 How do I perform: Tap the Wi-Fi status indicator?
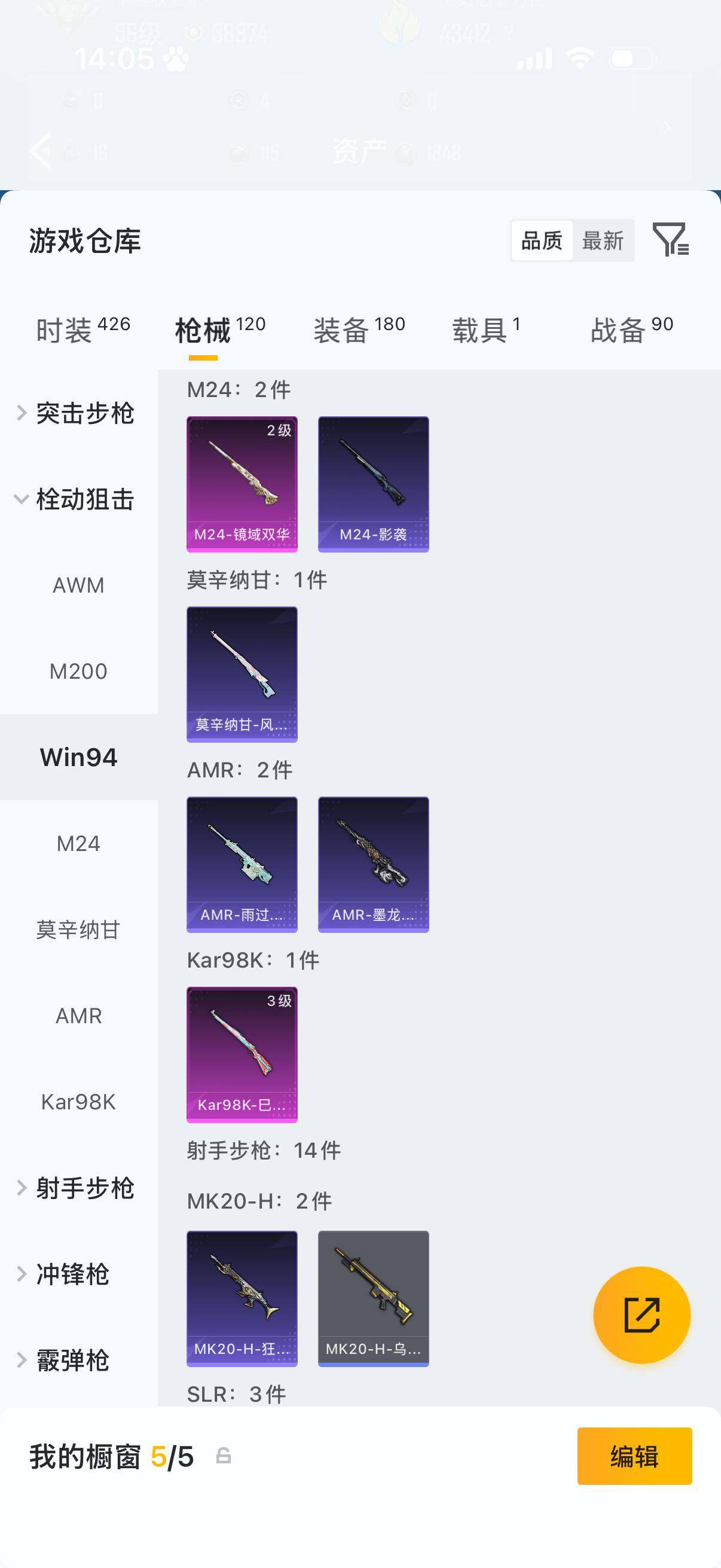579,58
